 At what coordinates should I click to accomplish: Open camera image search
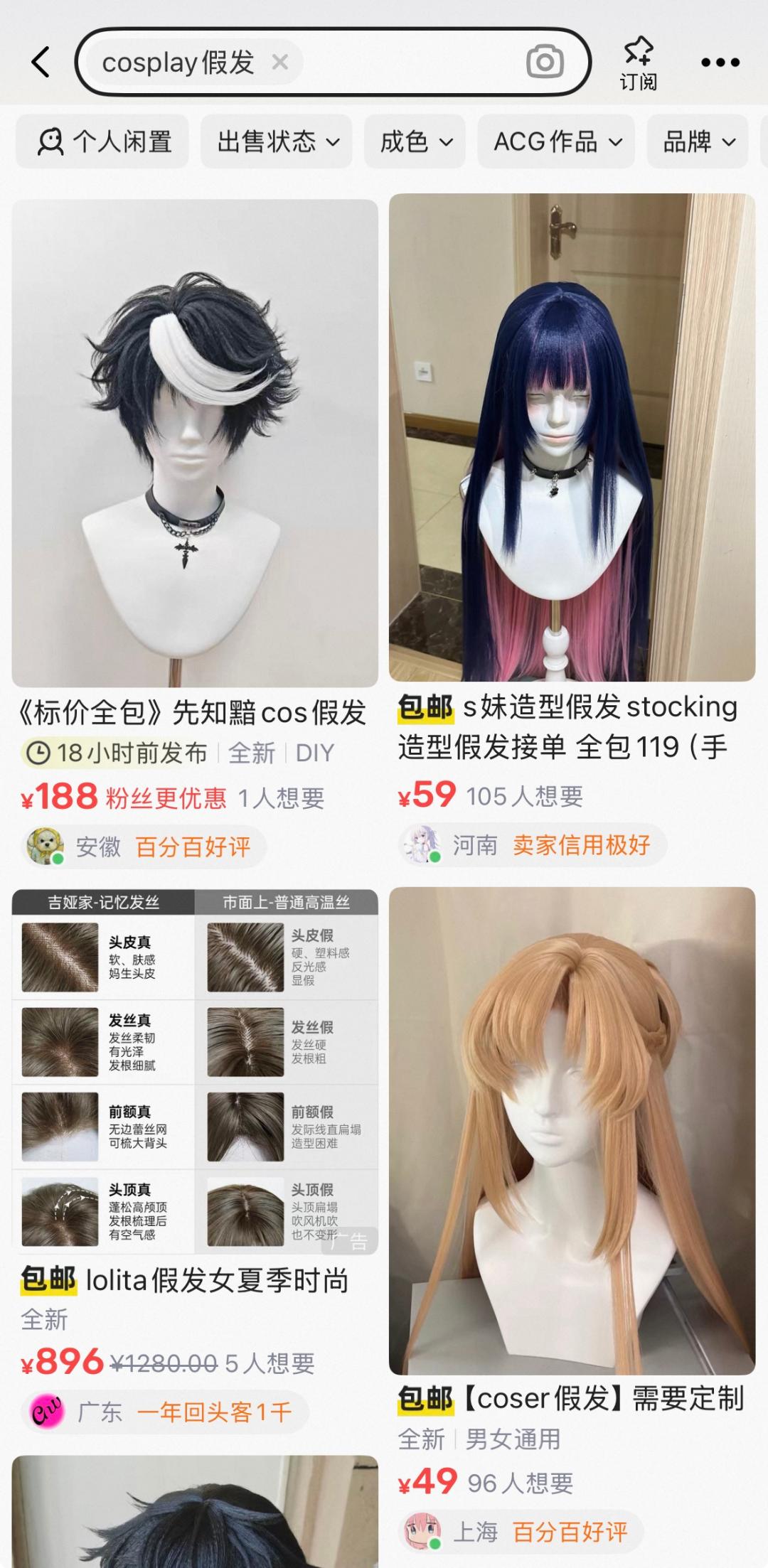(x=545, y=63)
